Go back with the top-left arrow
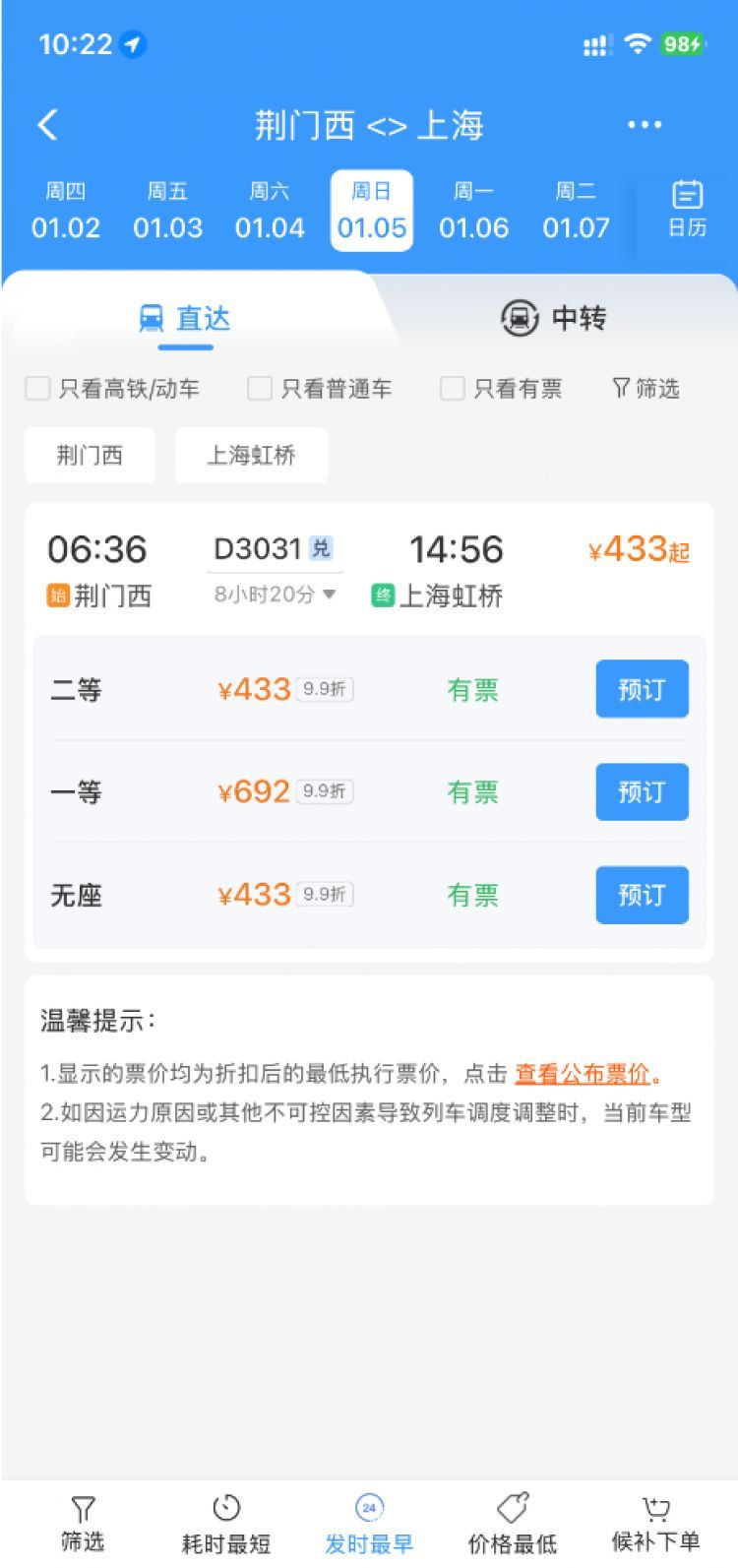Viewport: 738px width, 1568px height. (47, 125)
